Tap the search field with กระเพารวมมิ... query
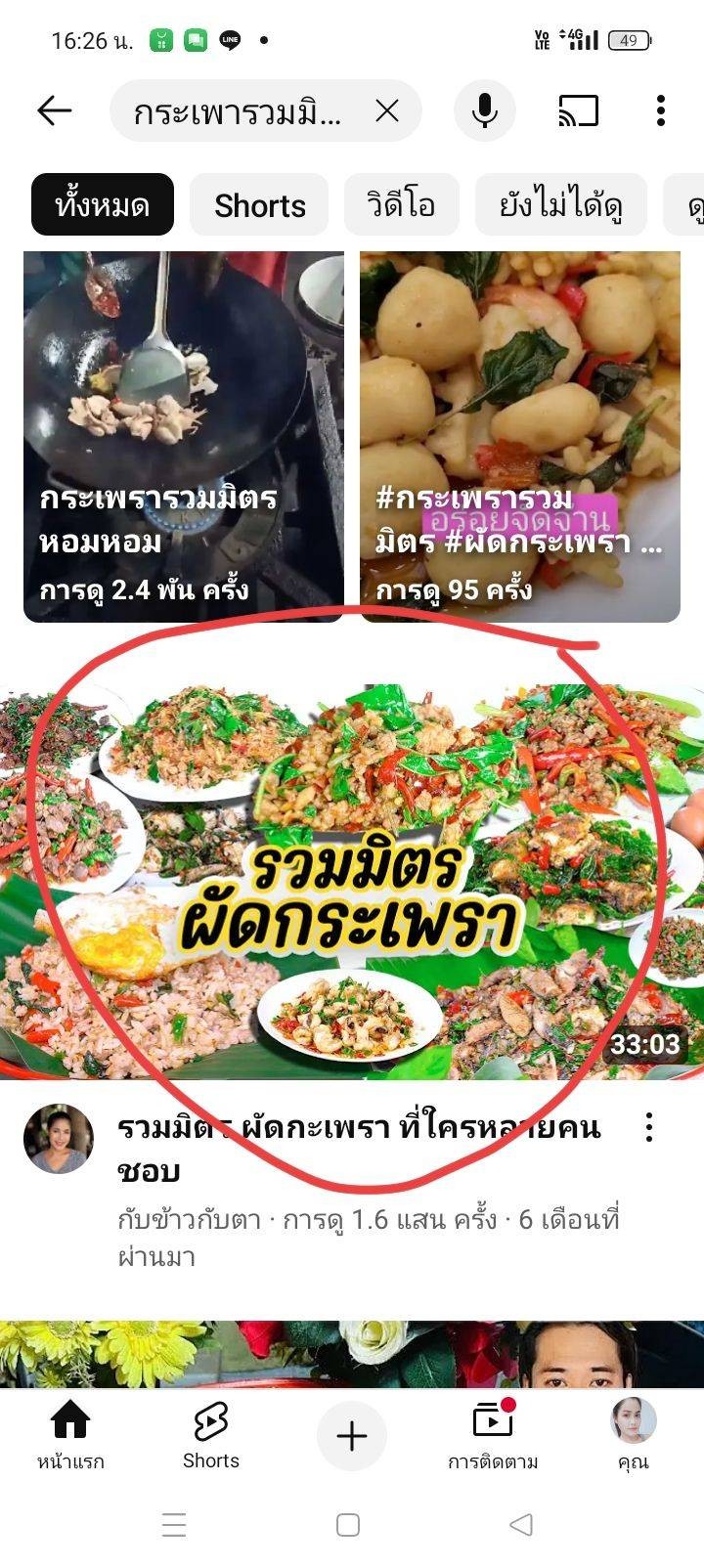 (238, 111)
